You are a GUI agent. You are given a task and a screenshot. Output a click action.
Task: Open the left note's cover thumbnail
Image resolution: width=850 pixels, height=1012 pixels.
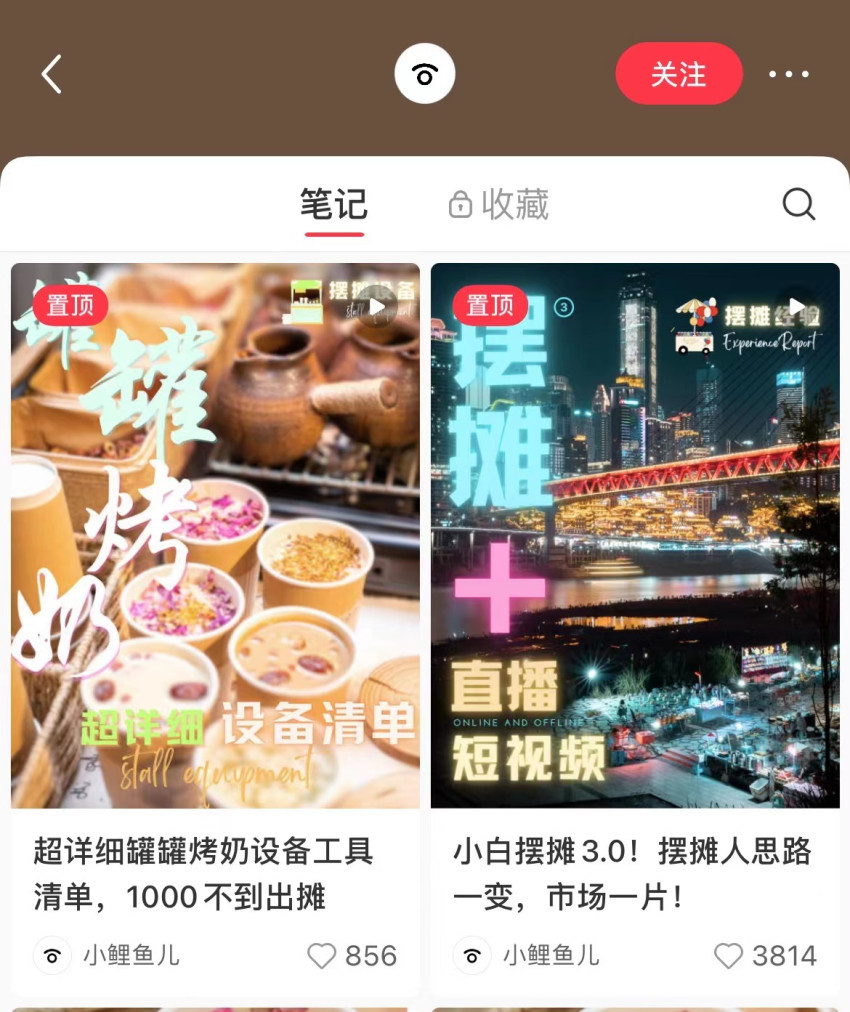215,535
